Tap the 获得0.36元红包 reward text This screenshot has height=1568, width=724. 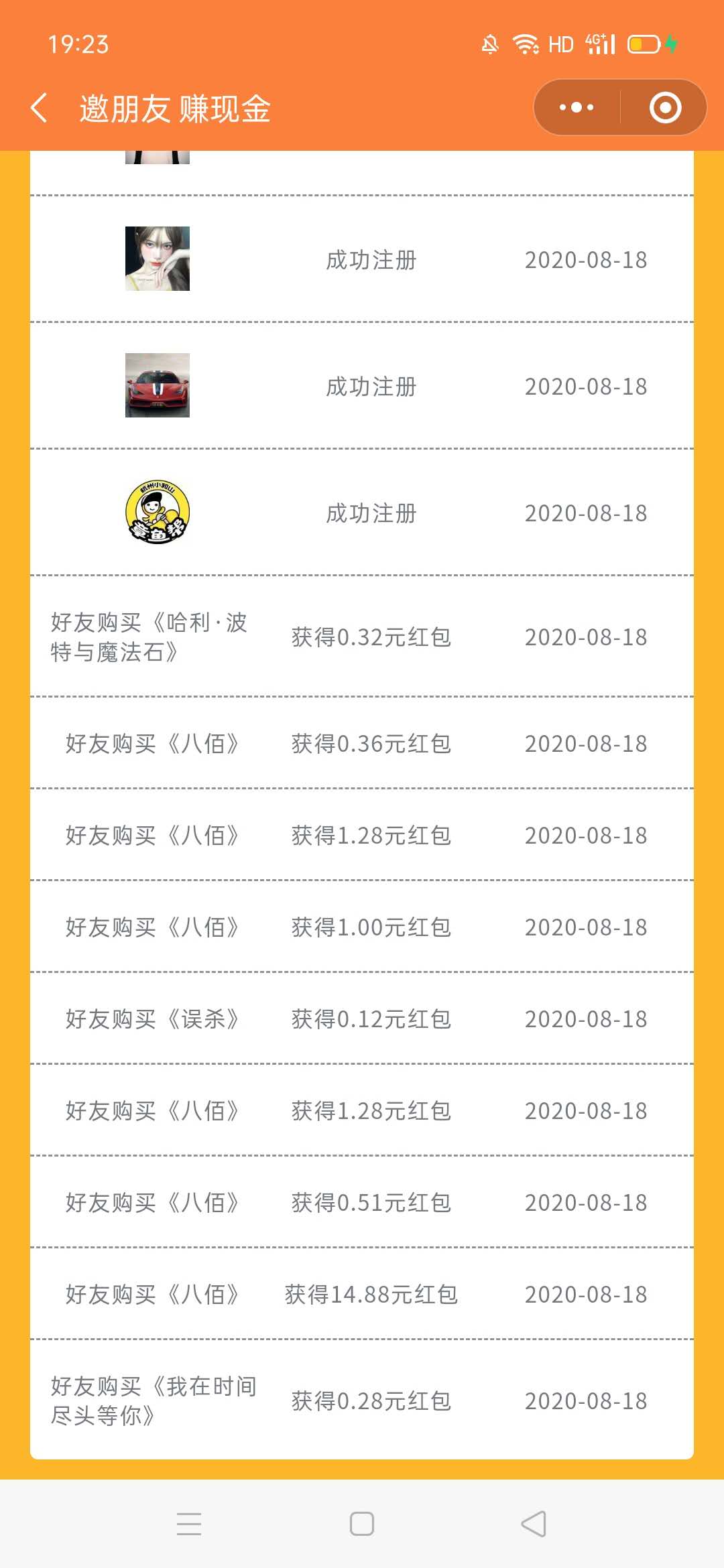click(x=372, y=743)
